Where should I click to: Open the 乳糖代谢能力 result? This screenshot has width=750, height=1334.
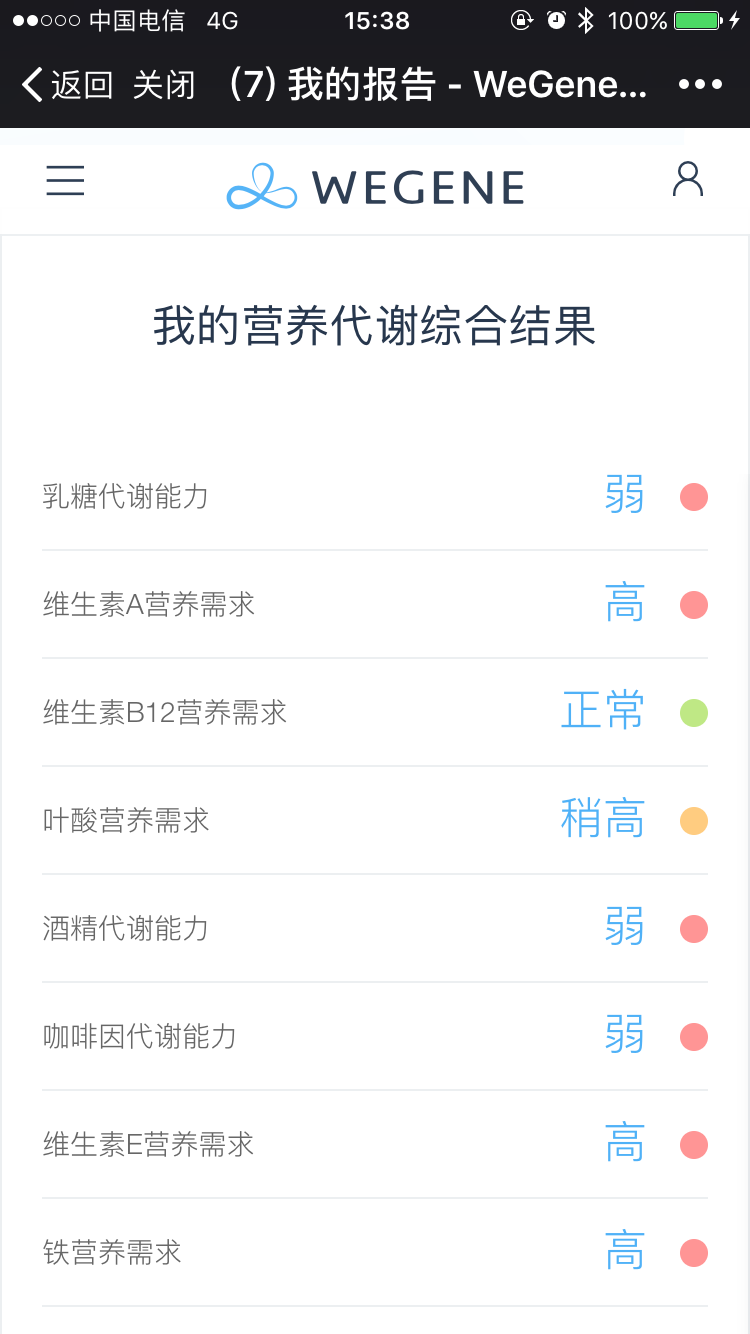tap(375, 496)
